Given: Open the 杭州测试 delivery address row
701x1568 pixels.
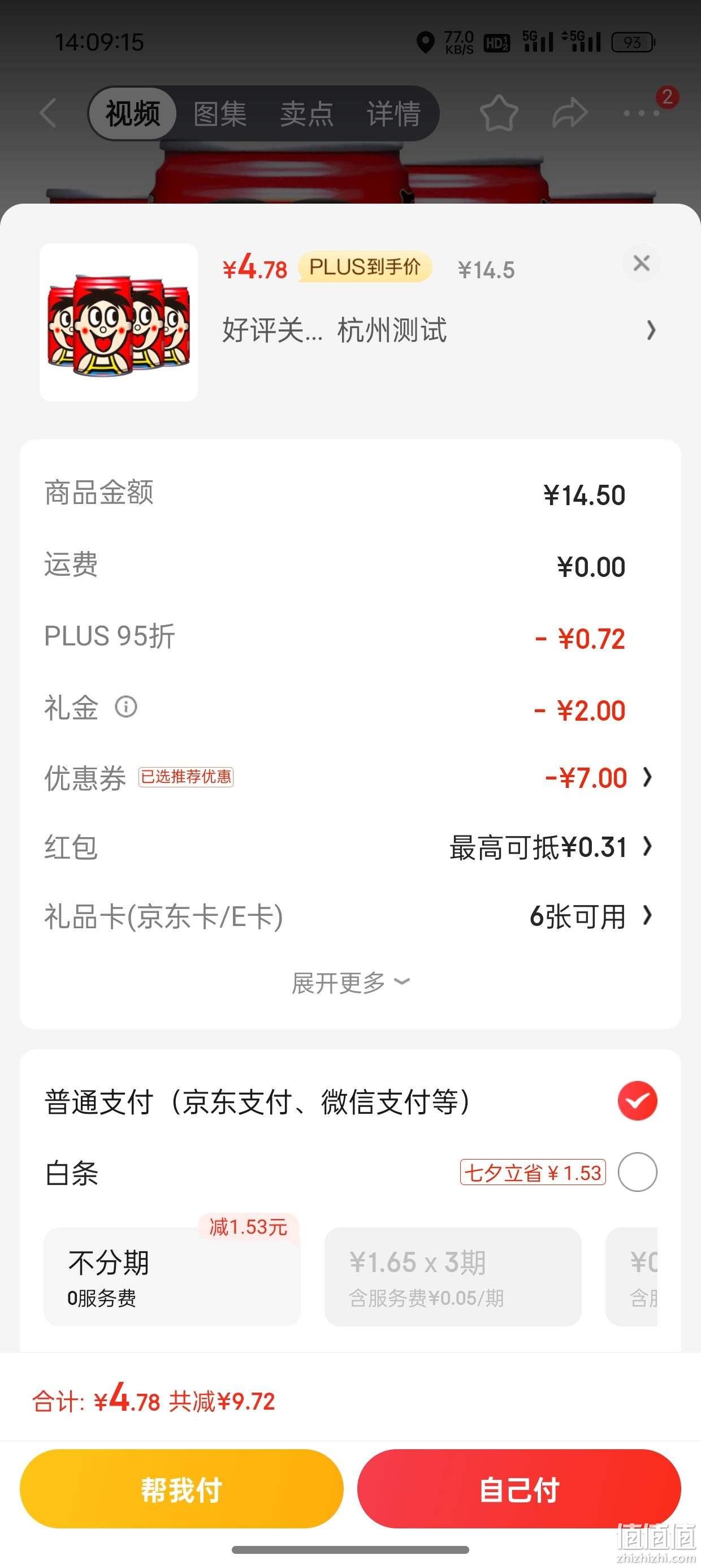Looking at the screenshot, I should 439,330.
